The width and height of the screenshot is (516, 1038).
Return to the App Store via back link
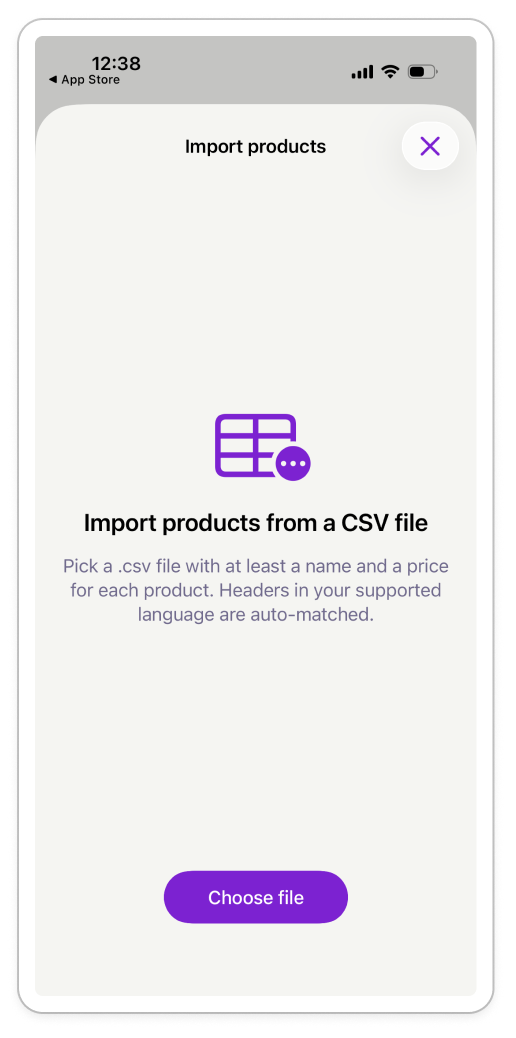pos(84,80)
